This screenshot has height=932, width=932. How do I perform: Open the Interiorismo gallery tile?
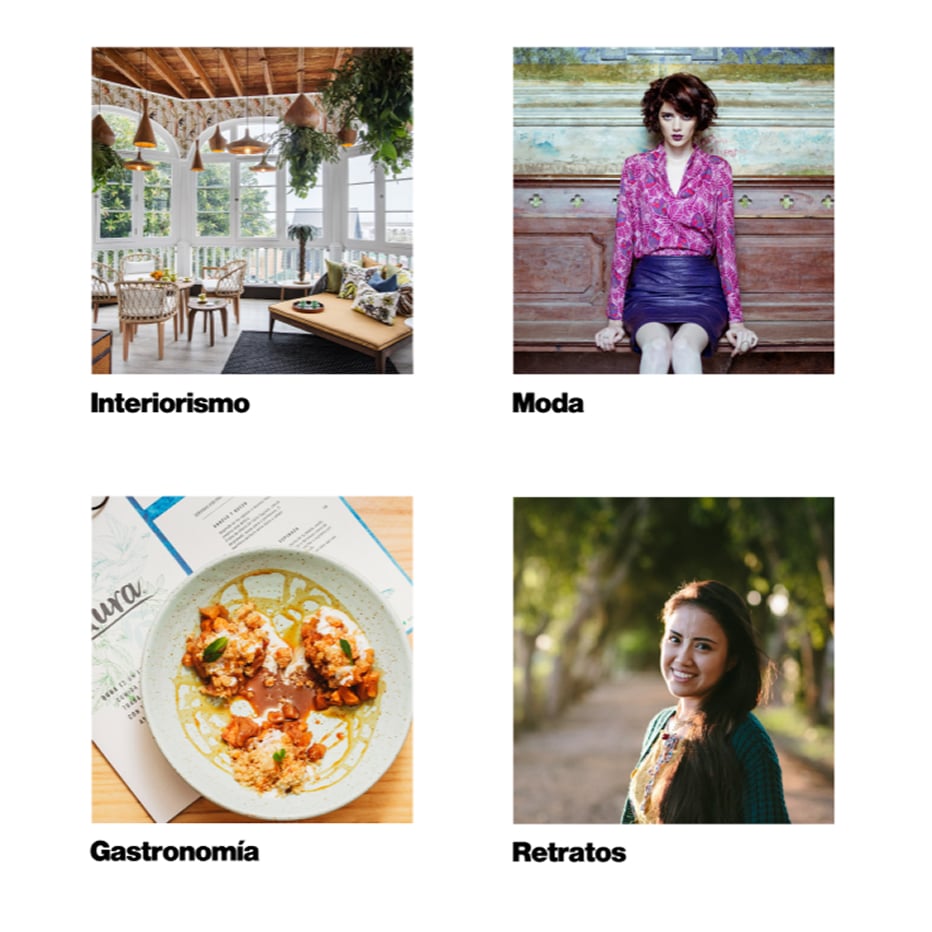[x=252, y=210]
